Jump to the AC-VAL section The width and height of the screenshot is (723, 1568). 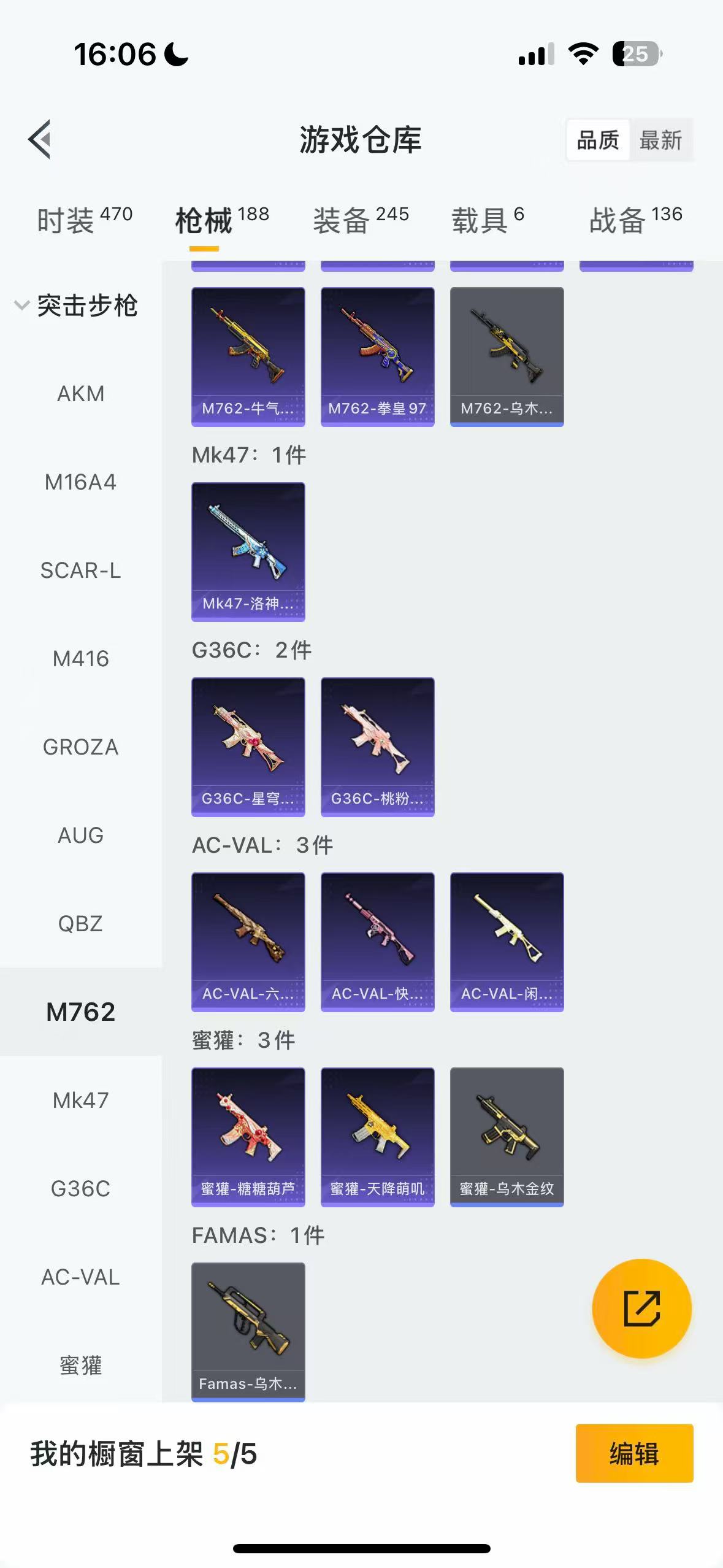pos(80,1277)
